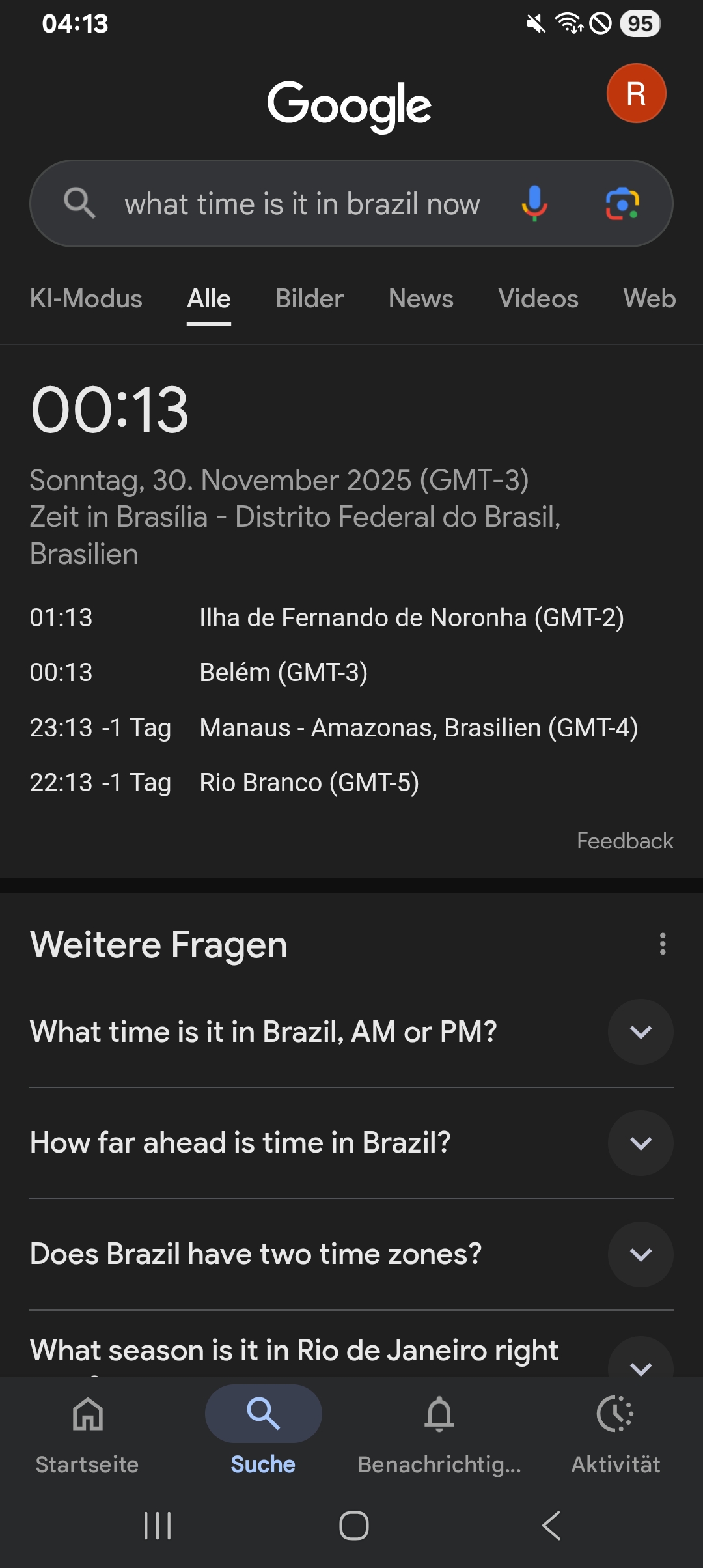The image size is (703, 1568).
Task: Go to the Startseite tab
Action: pos(87,1429)
